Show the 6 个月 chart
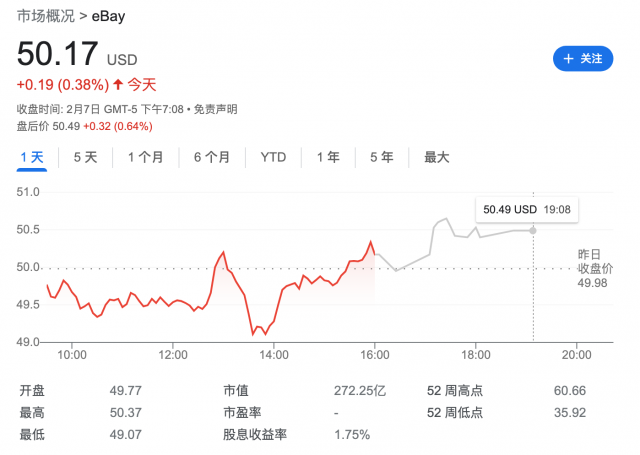Image resolution: width=640 pixels, height=455 pixels. click(212, 158)
